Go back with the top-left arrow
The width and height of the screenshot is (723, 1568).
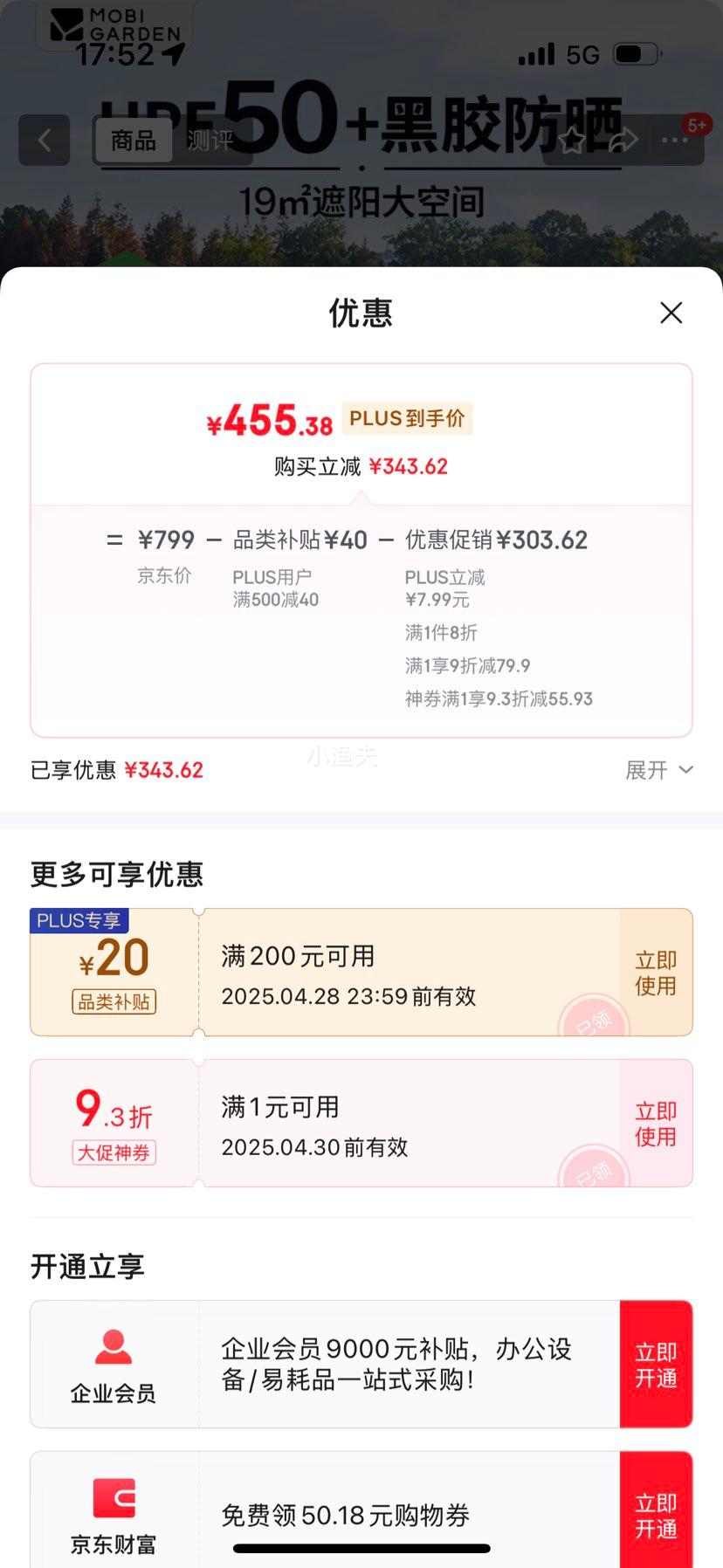click(x=45, y=140)
